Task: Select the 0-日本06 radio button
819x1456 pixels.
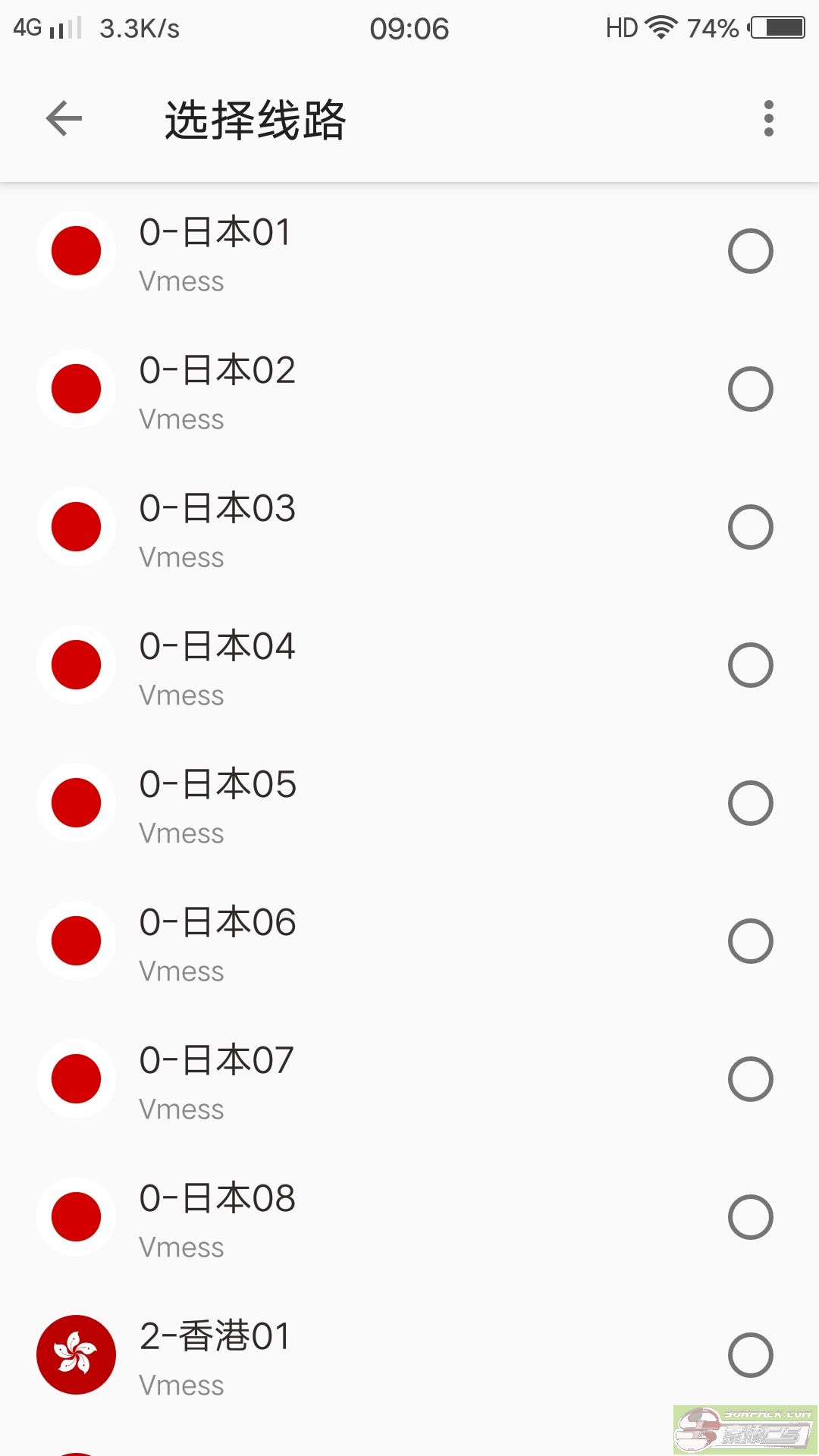Action: click(750, 941)
